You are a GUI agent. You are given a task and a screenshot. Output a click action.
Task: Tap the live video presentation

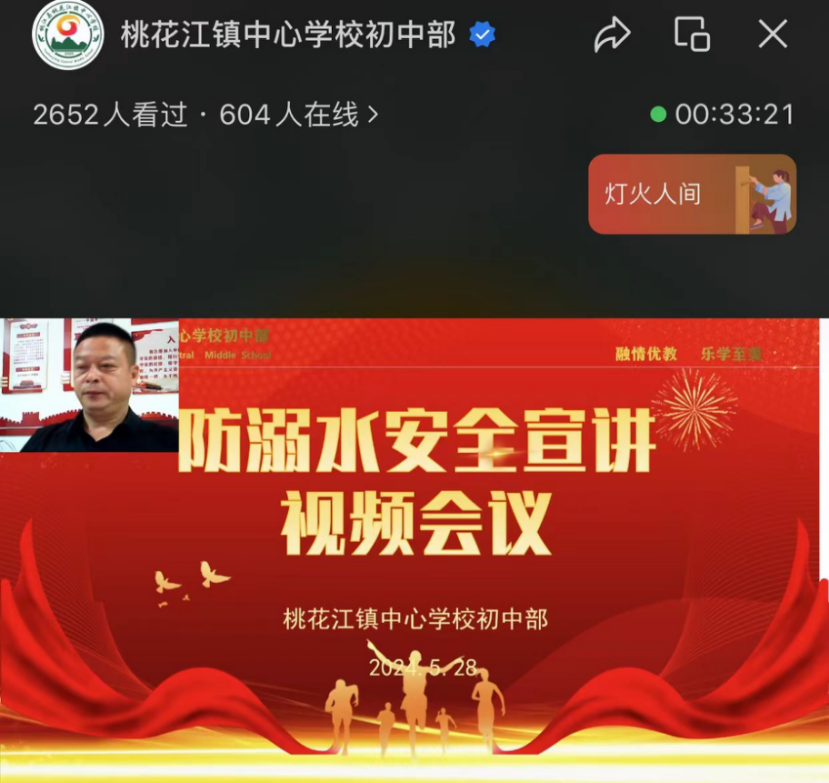coord(414,550)
